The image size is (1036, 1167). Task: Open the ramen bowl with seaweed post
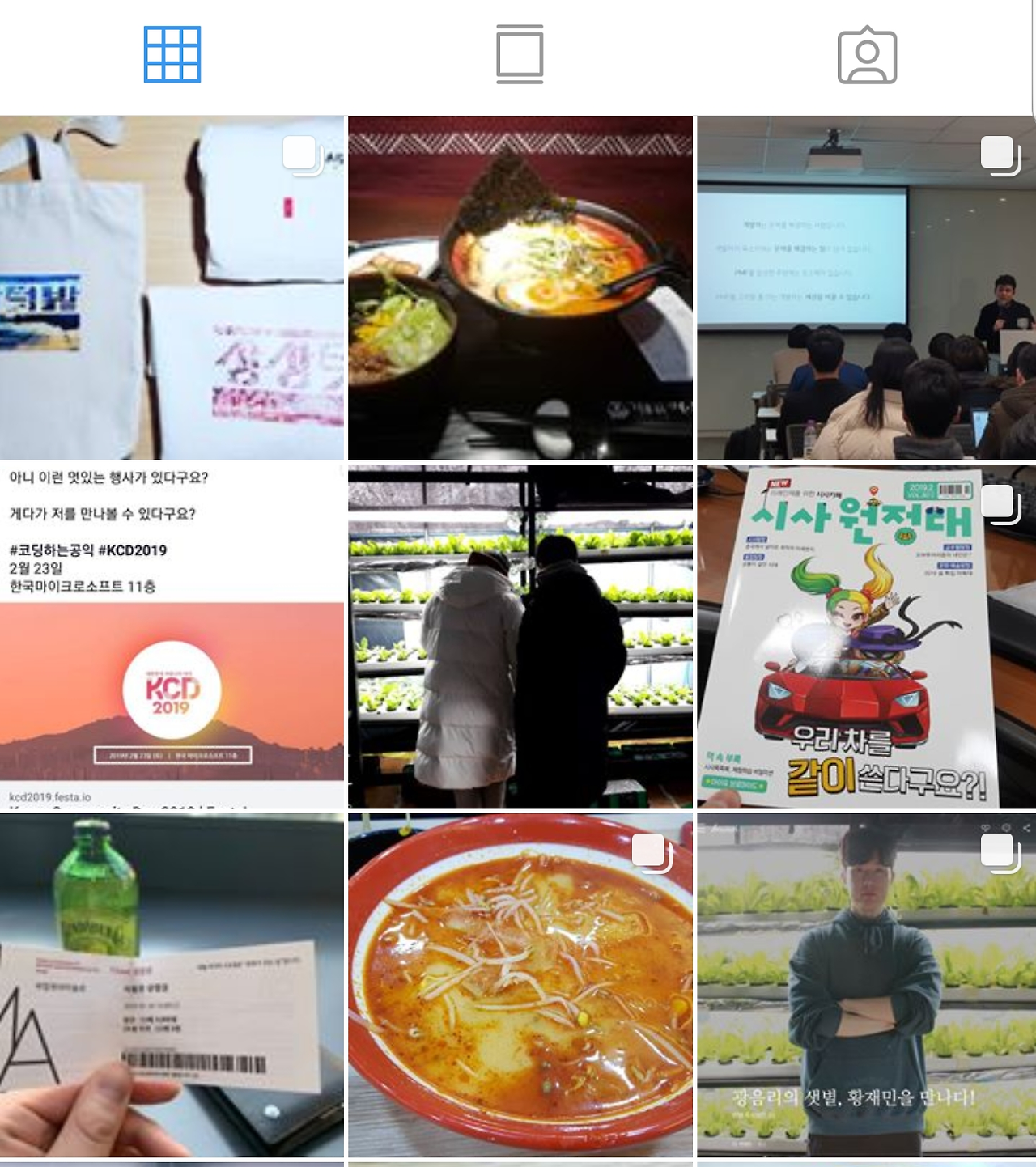click(x=520, y=287)
